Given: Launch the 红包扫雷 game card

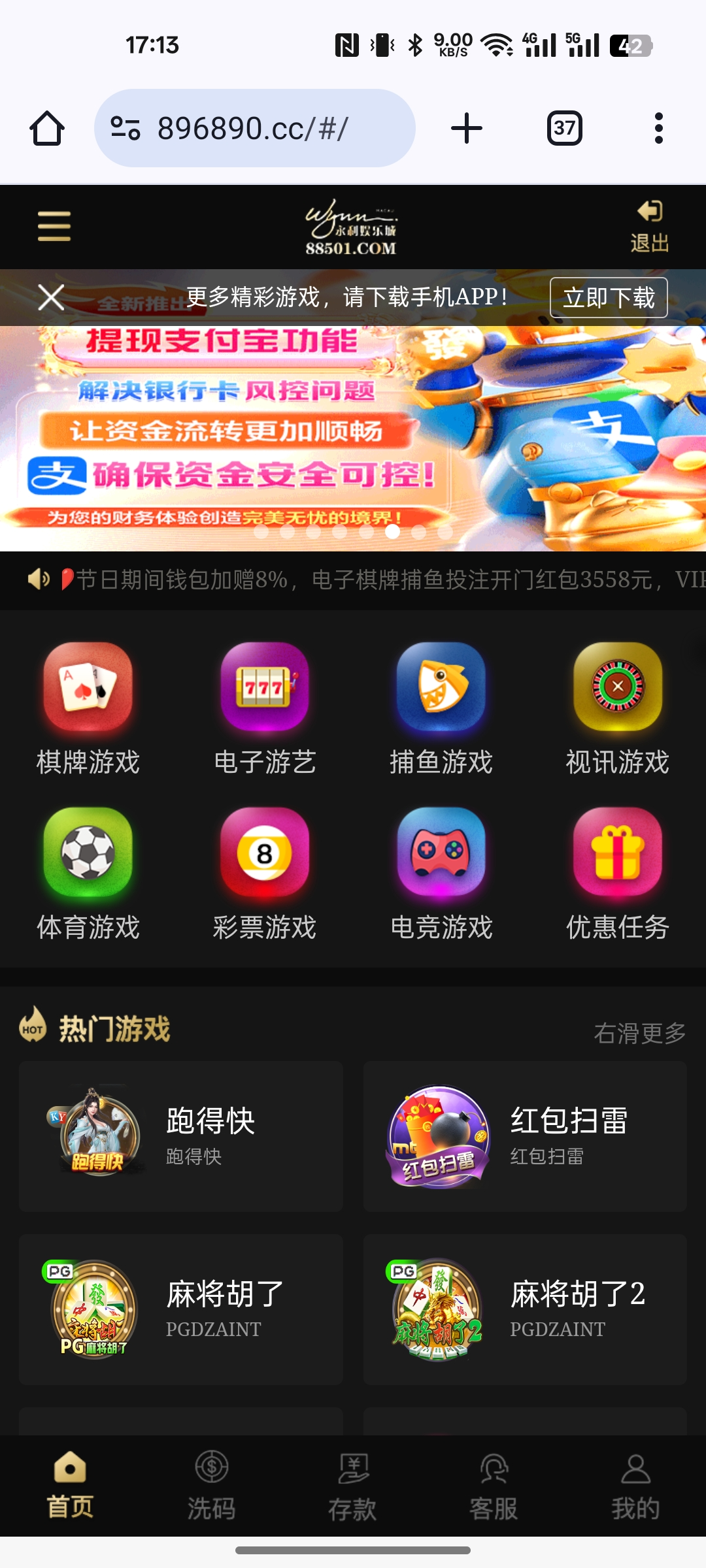Looking at the screenshot, I should tap(525, 1136).
